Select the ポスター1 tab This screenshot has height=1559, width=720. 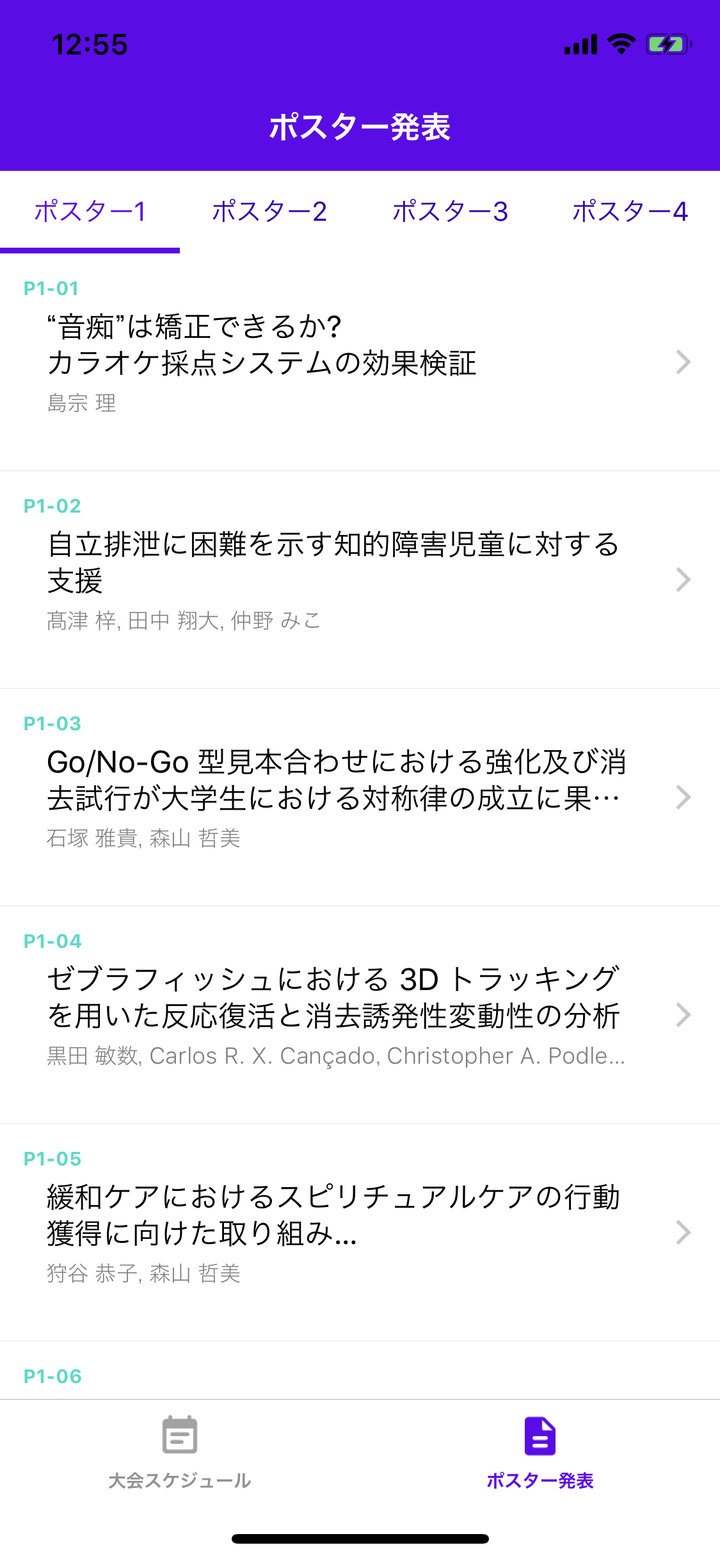90,211
